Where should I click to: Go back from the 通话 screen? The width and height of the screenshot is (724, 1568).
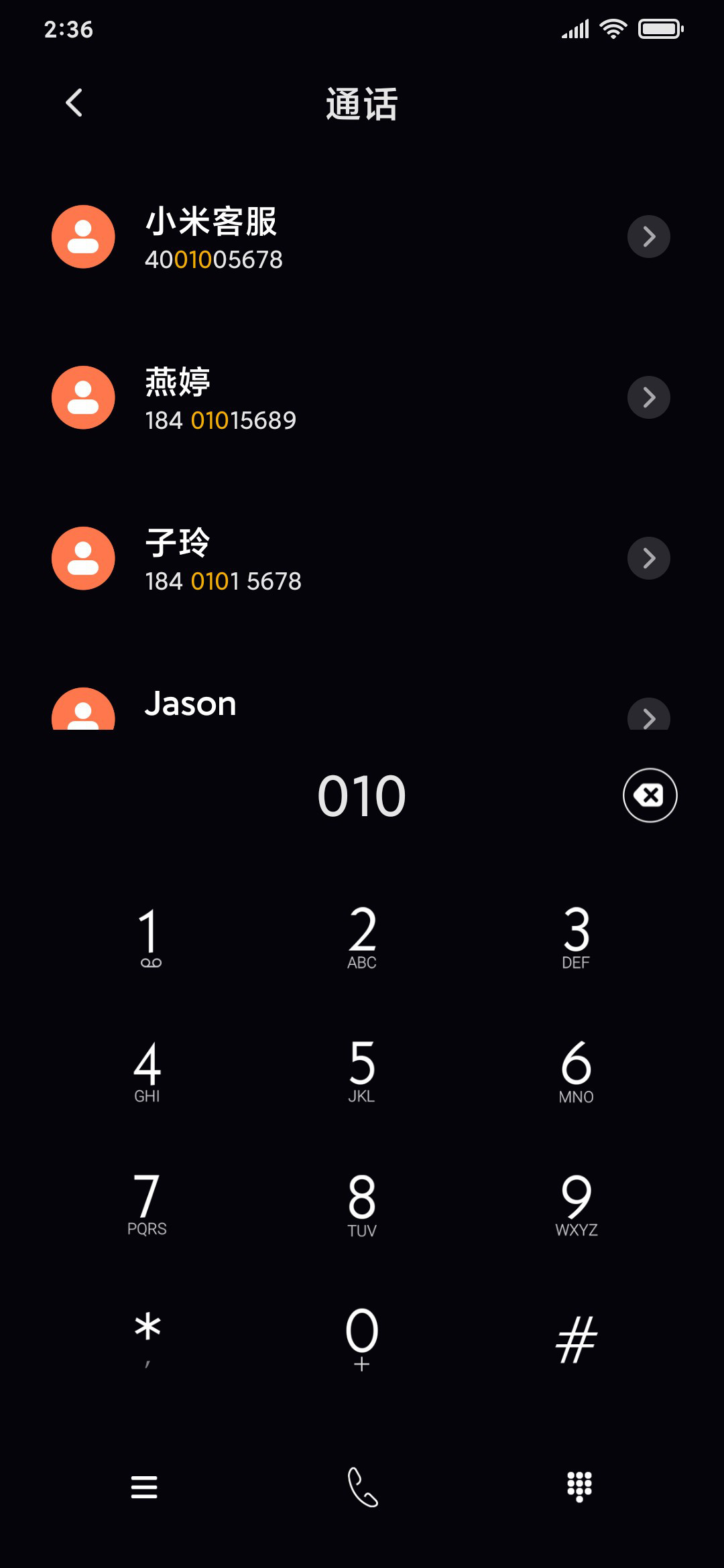click(74, 103)
